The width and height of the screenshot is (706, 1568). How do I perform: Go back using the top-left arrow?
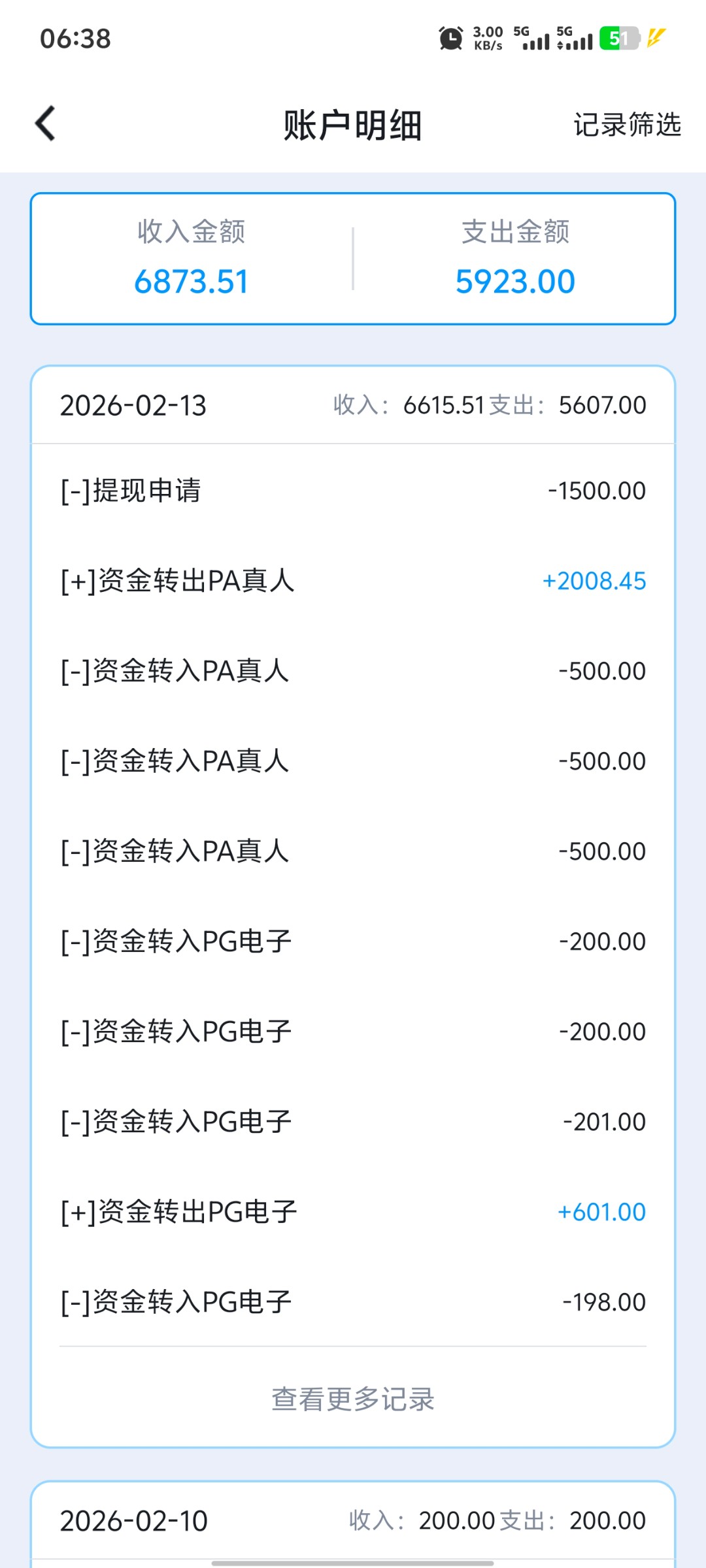click(45, 123)
